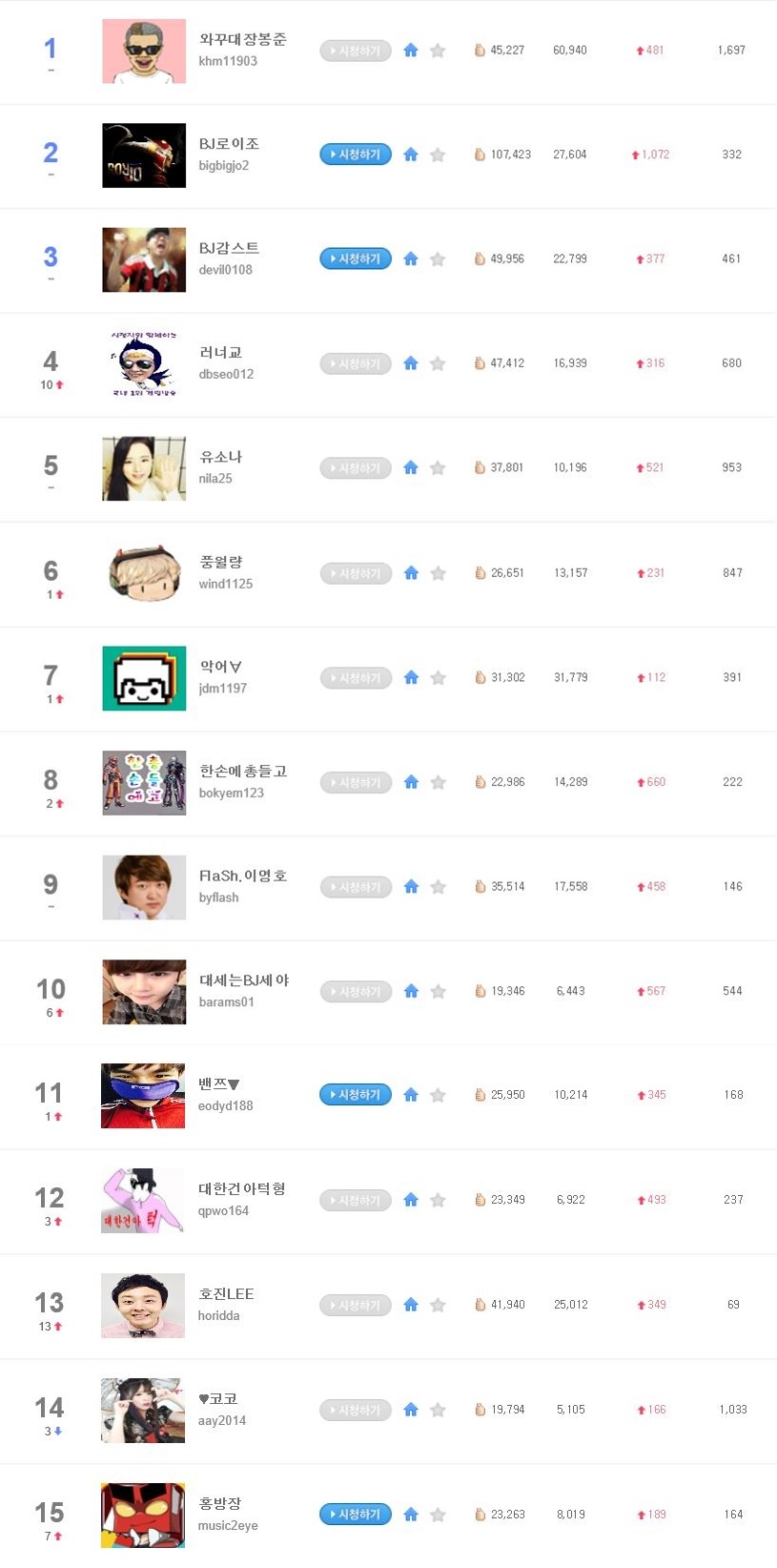777x1568 pixels.
Task: Watch BJ감스트's live broadcast
Action: coord(355,258)
